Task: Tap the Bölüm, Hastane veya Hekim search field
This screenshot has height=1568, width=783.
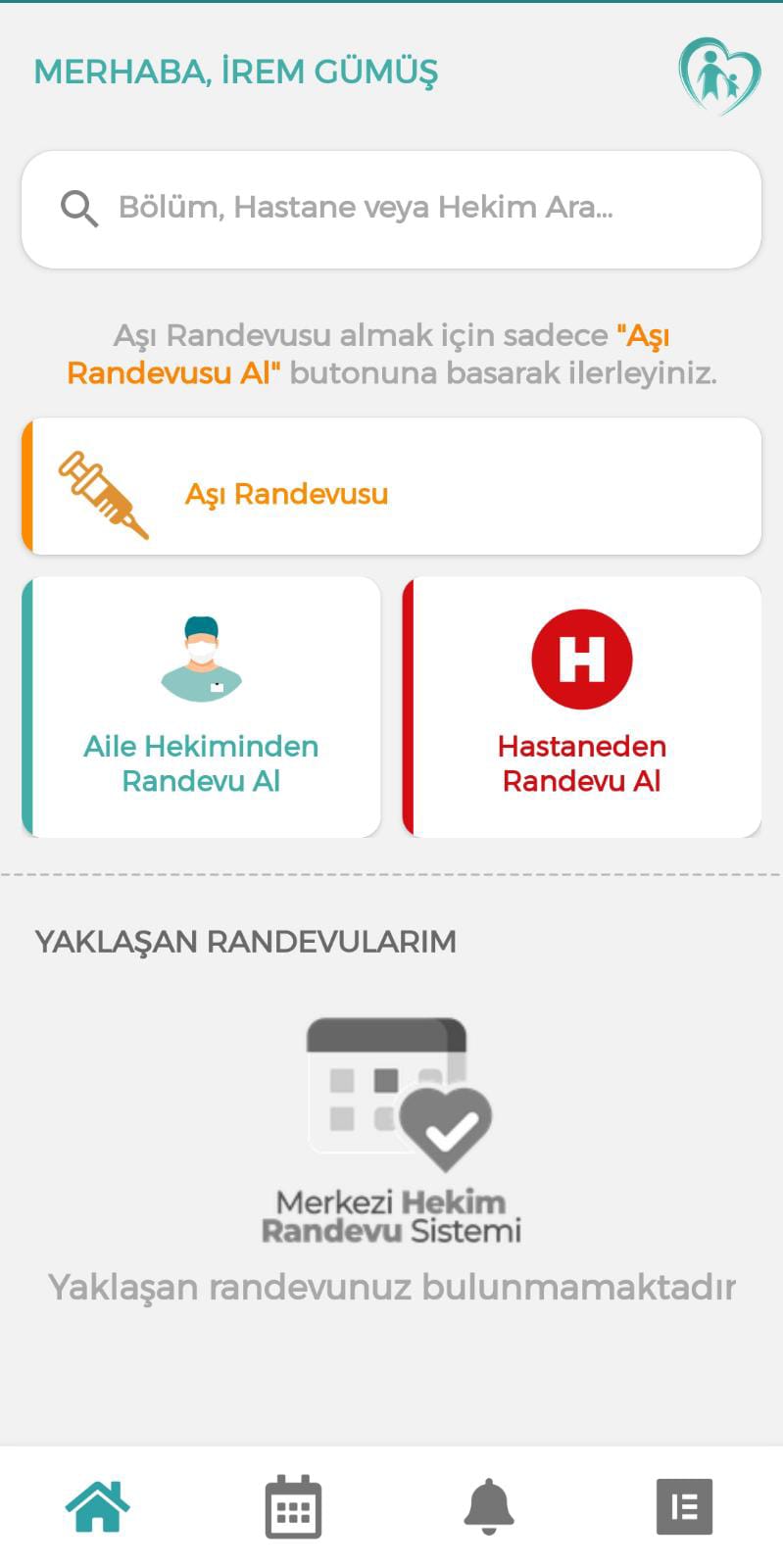Action: coord(392,208)
